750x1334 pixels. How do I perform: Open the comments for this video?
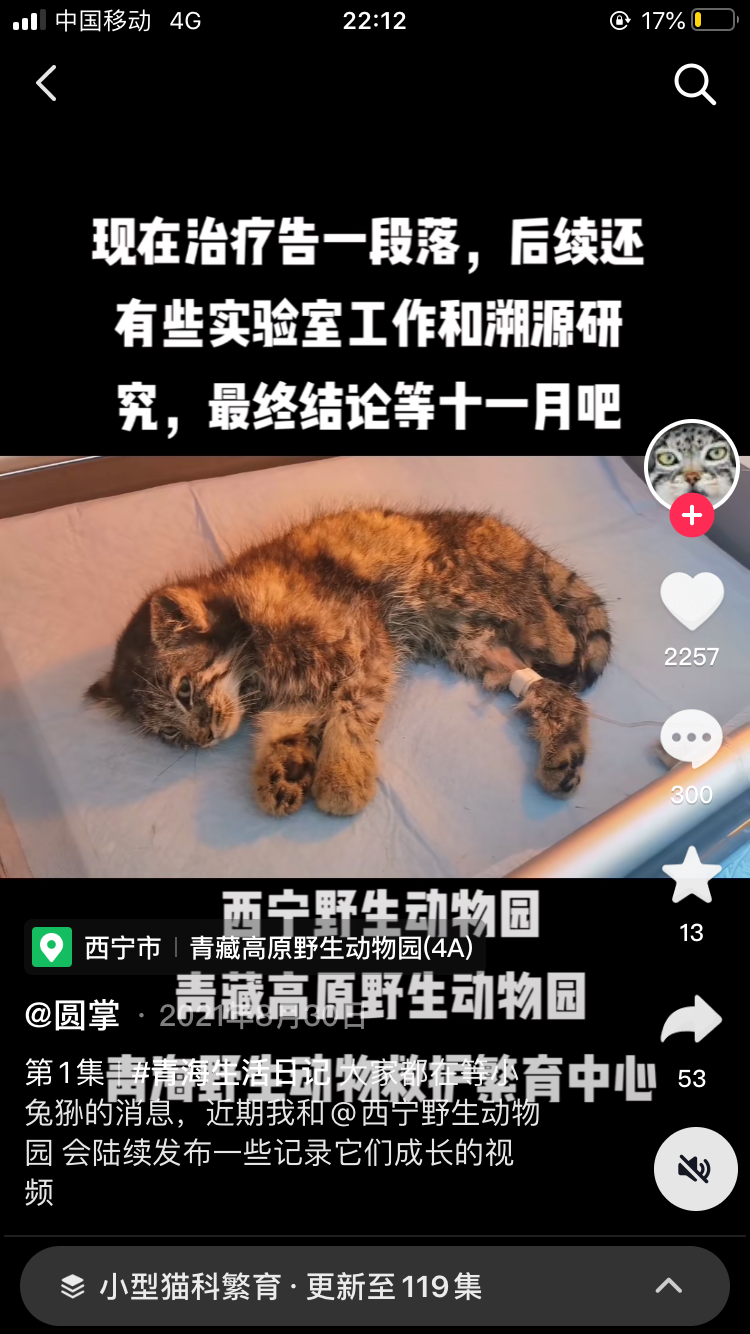[691, 740]
